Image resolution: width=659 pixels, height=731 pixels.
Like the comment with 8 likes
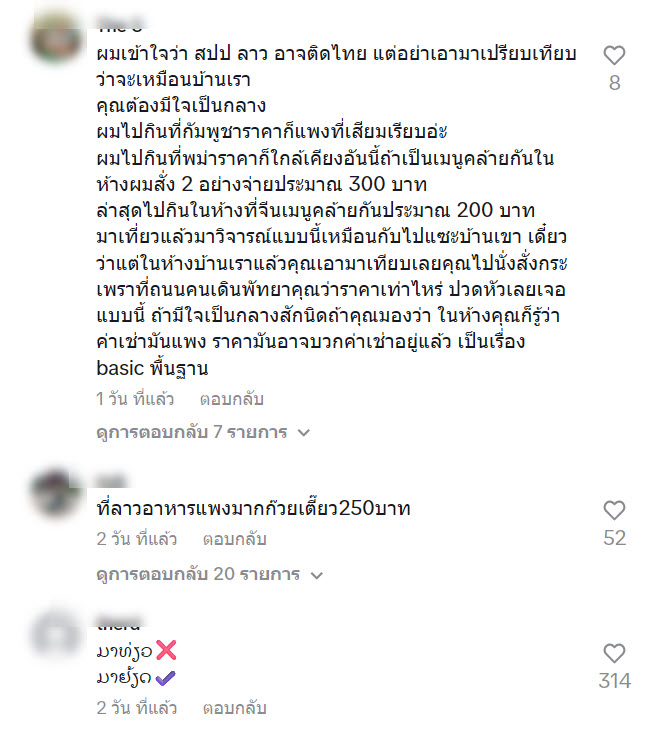(614, 56)
